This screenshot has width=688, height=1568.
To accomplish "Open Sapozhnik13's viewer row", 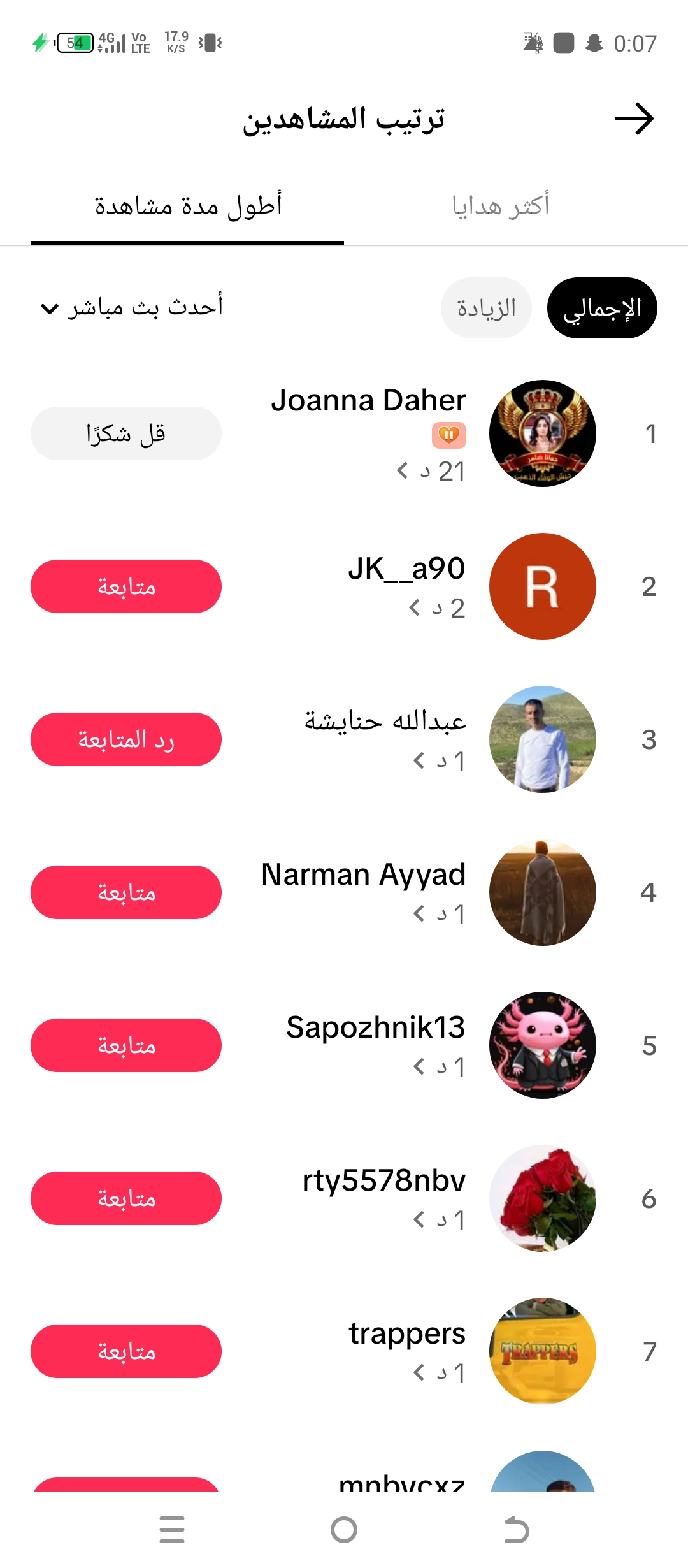I will point(375,1045).
